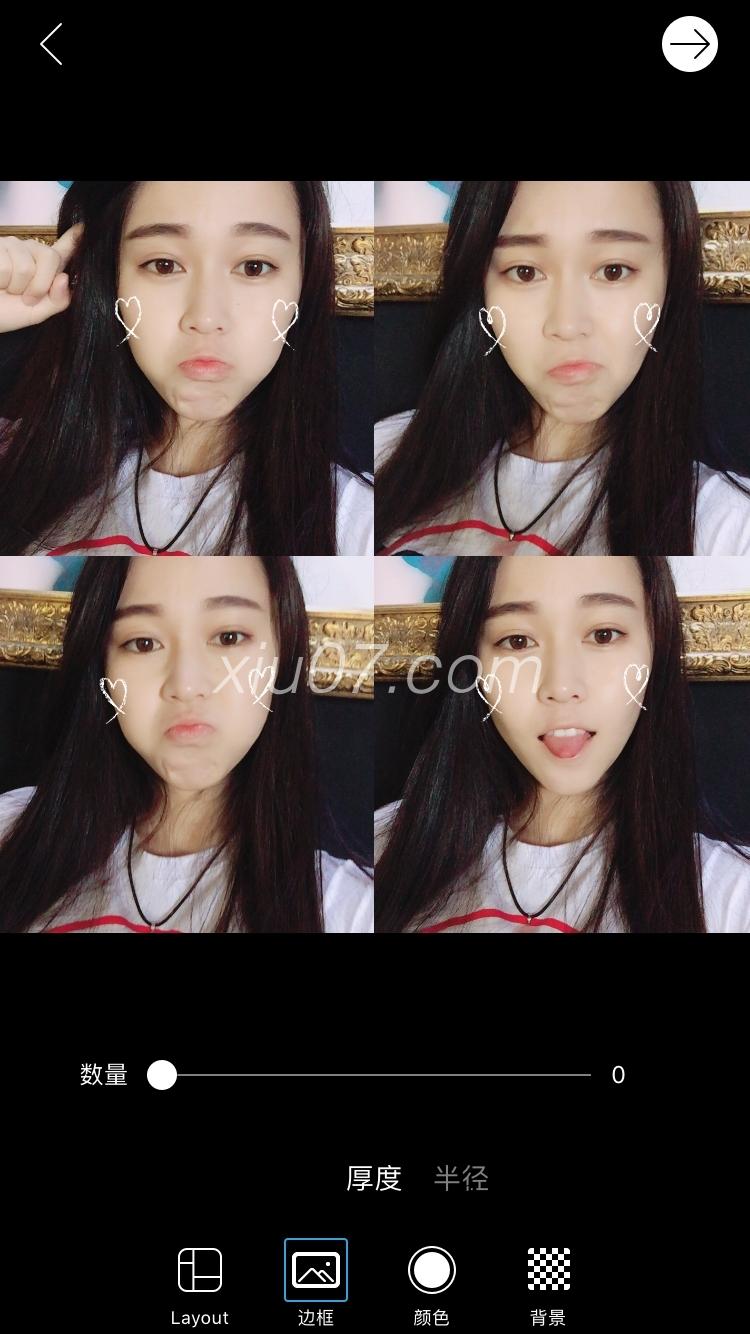Image resolution: width=750 pixels, height=1334 pixels.
Task: Select the top-right collage photo
Action: (x=562, y=368)
